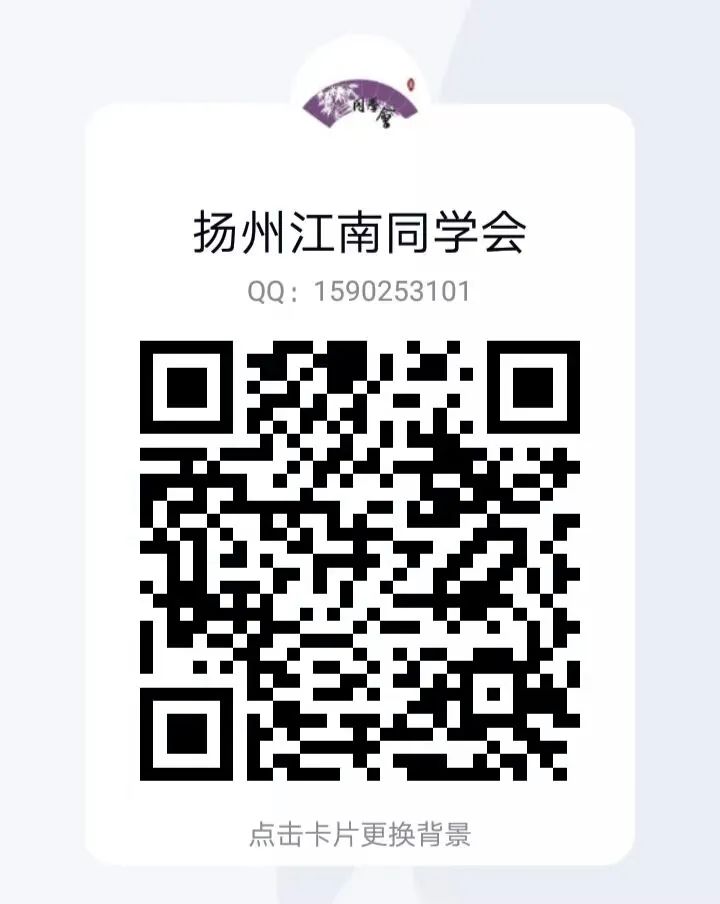The image size is (720, 904).
Task: Tap the QR card to change background
Action: [x=360, y=832]
